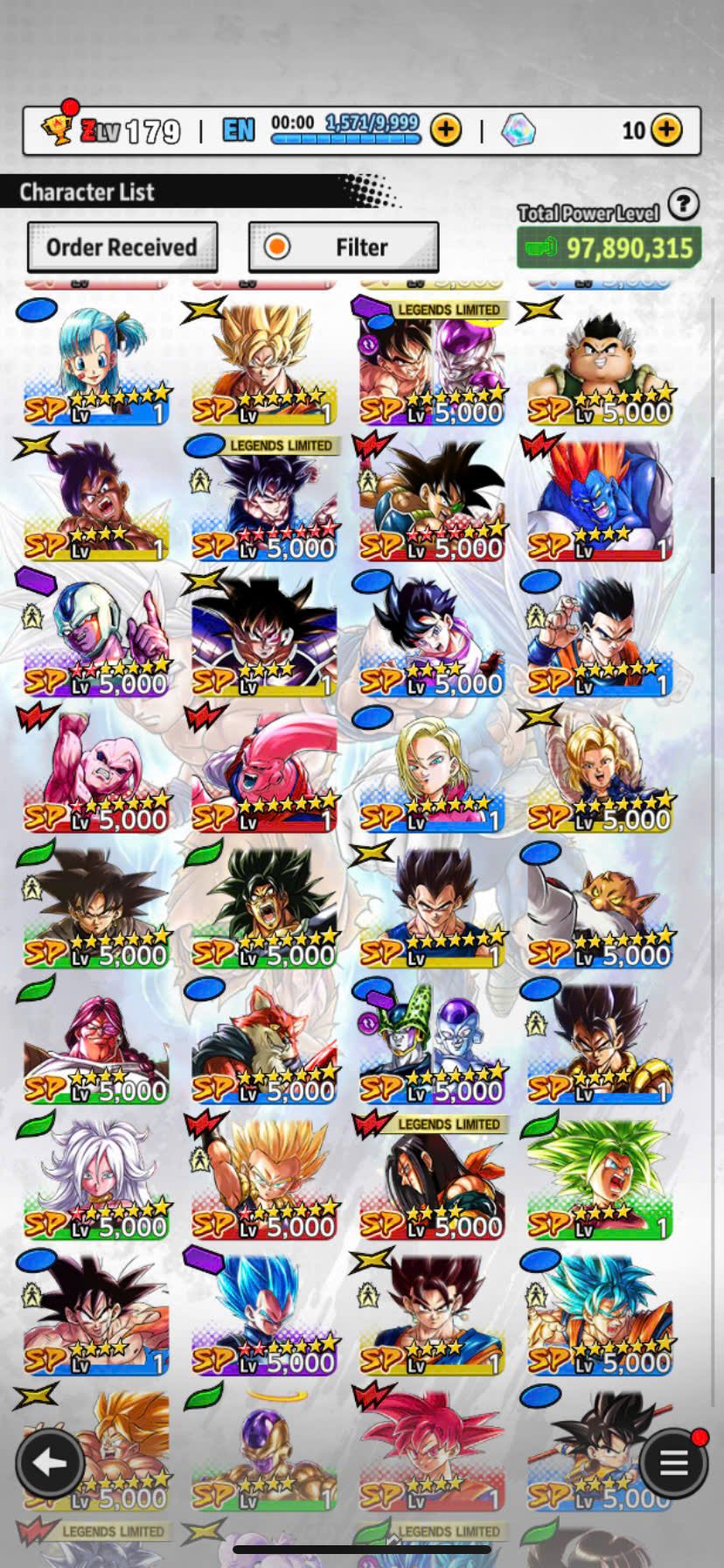The image size is (724, 1568).
Task: Tap the Total Power Level help icon
Action: (683, 205)
